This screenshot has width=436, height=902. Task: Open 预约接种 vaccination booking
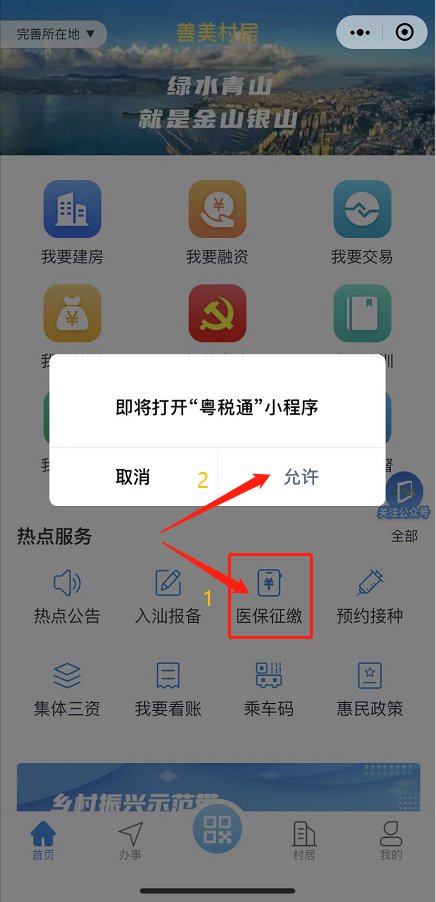coord(370,597)
